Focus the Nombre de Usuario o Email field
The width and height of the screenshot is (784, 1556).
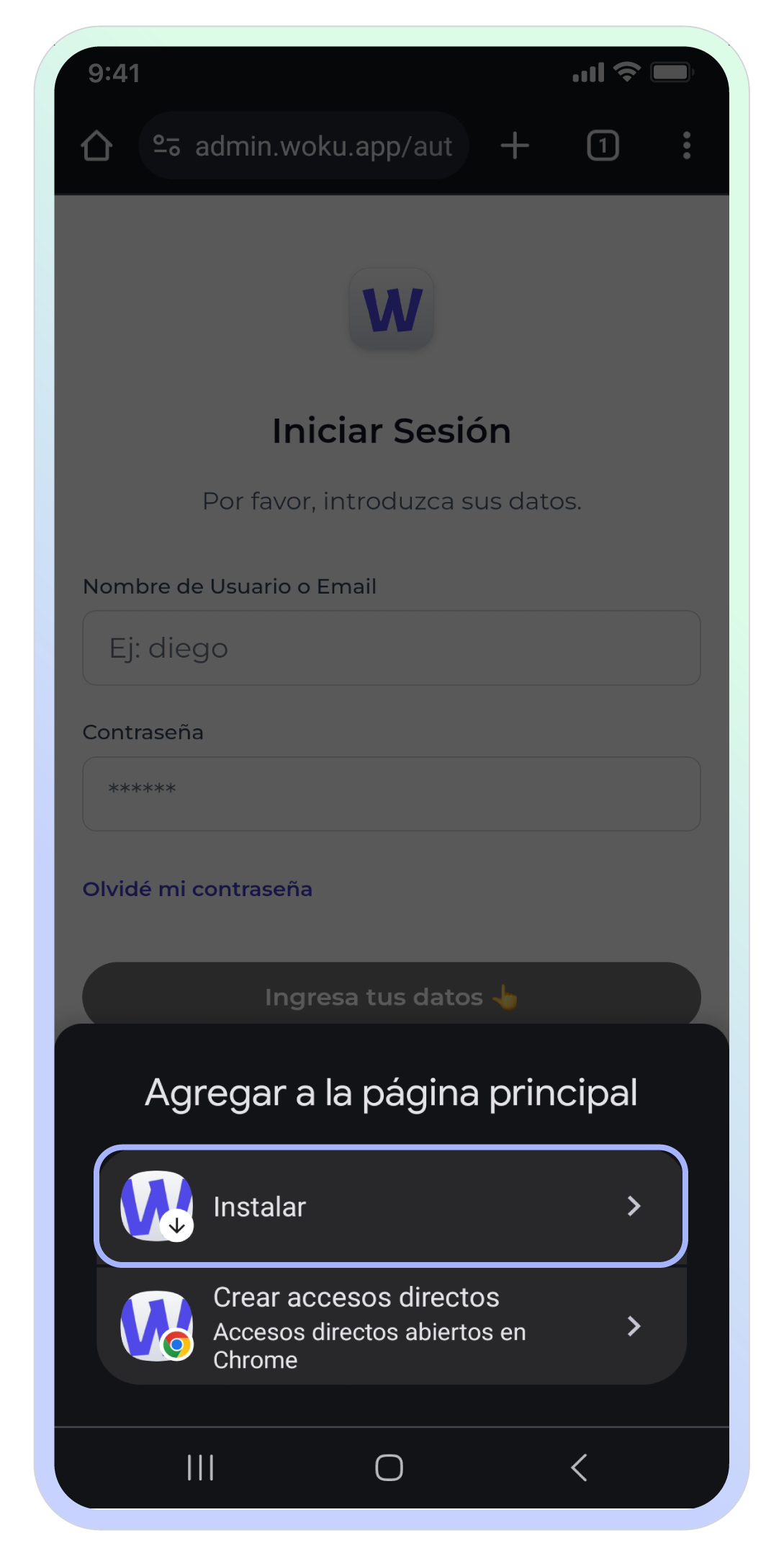[392, 648]
